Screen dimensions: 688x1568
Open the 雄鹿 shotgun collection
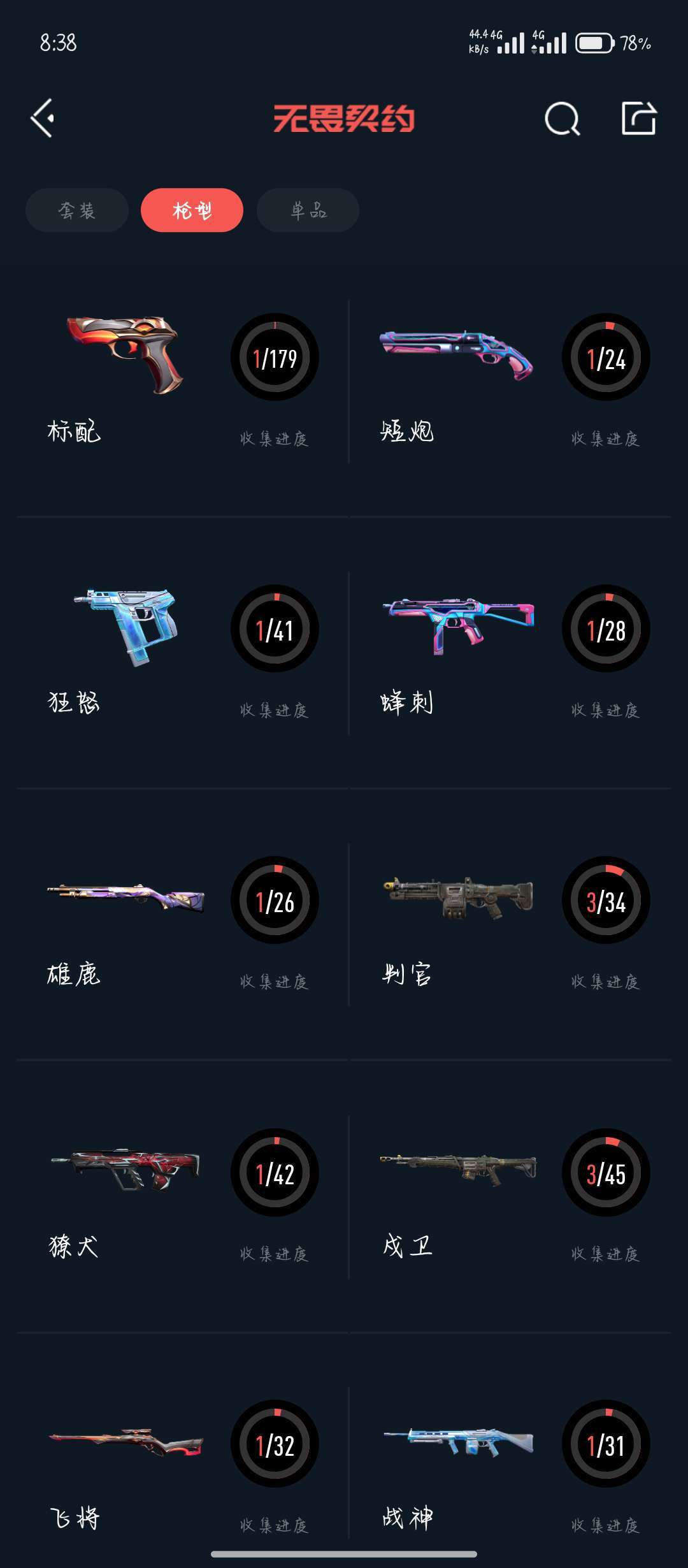182,924
